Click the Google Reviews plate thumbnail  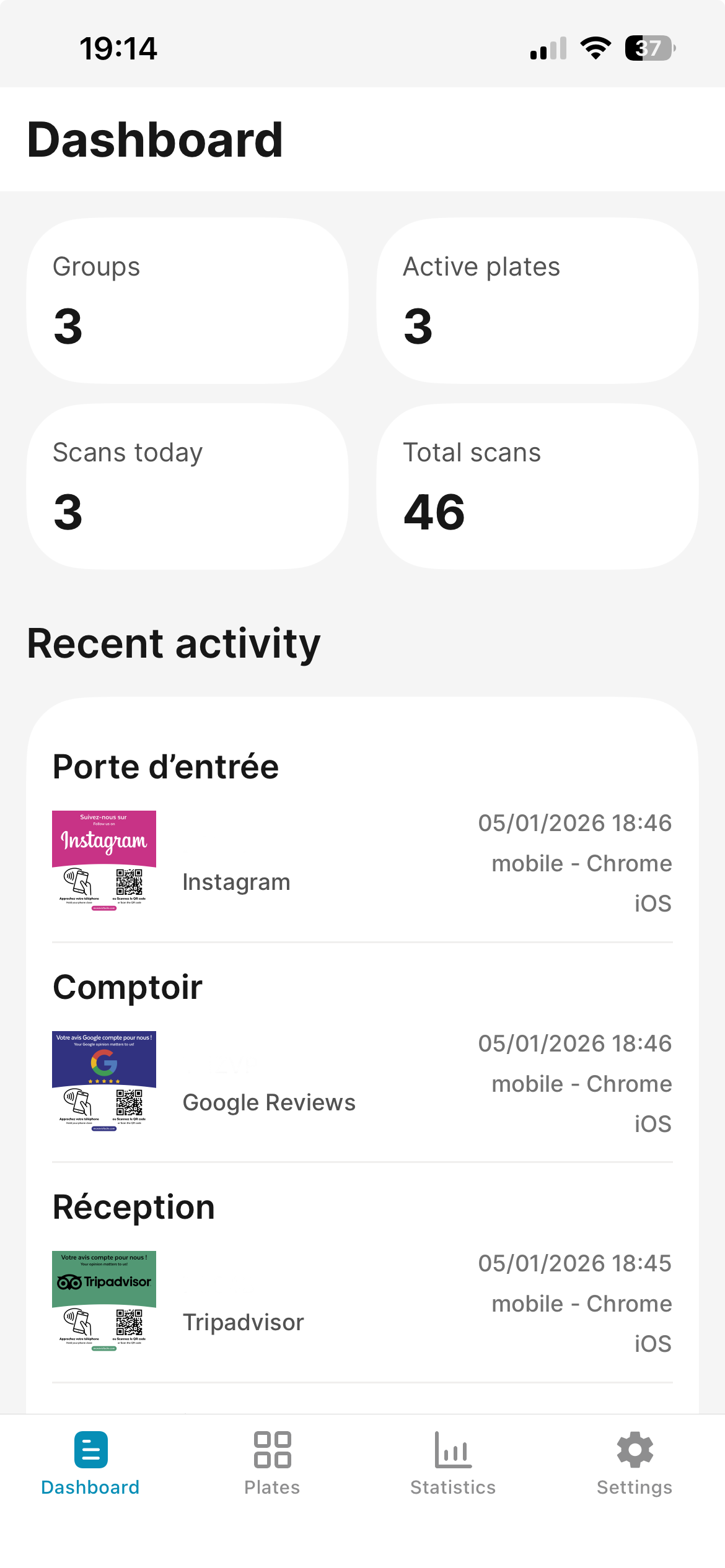(x=103, y=1081)
